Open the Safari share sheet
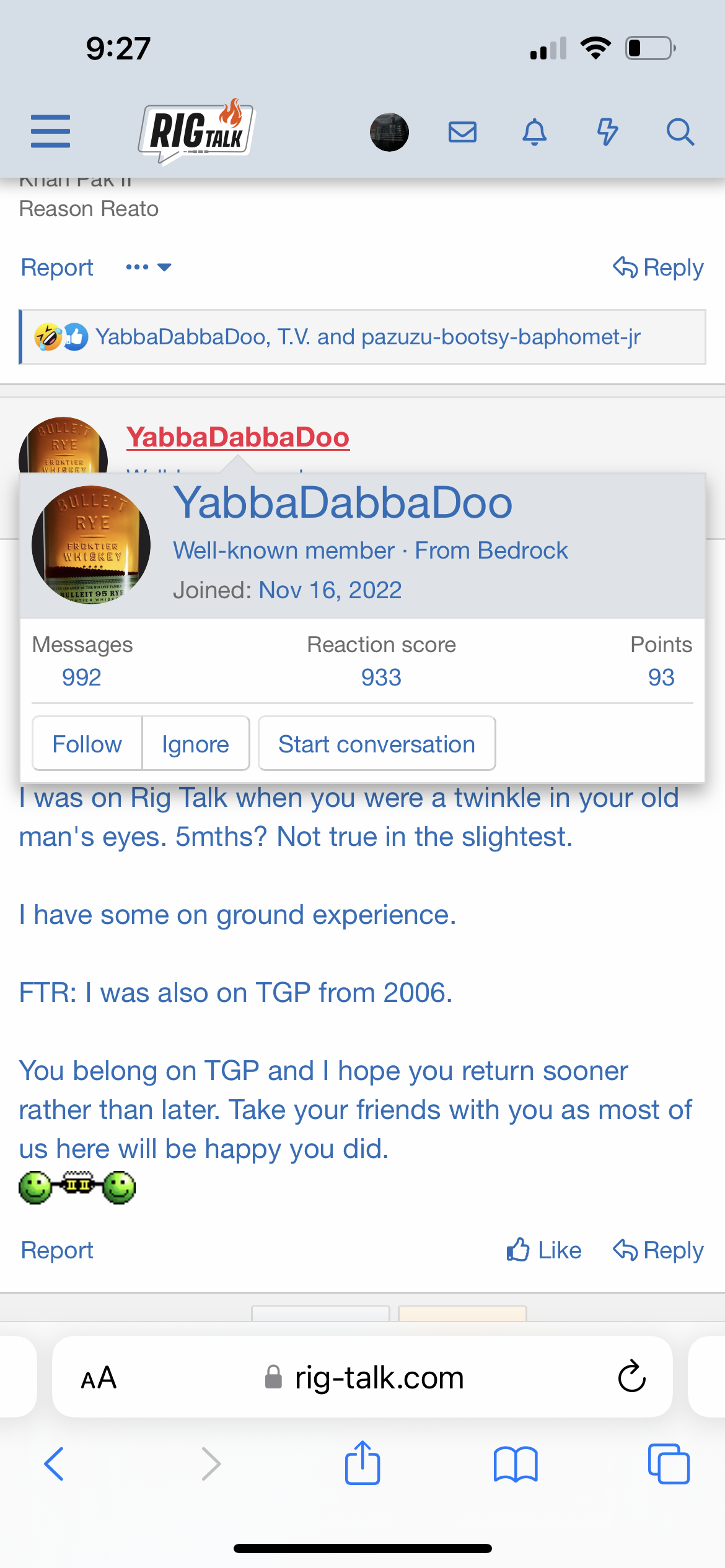Viewport: 725px width, 1568px height. point(362,1464)
